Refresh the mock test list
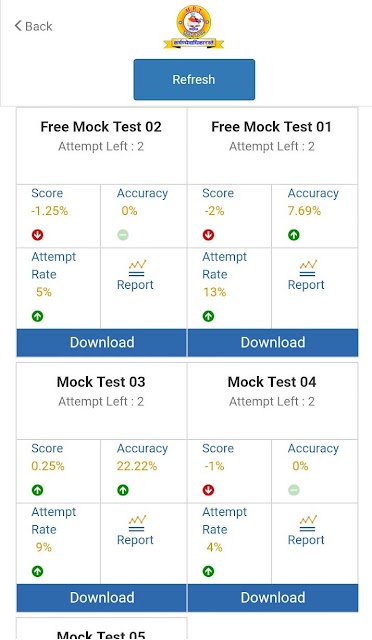The width and height of the screenshot is (372, 640). 194,80
